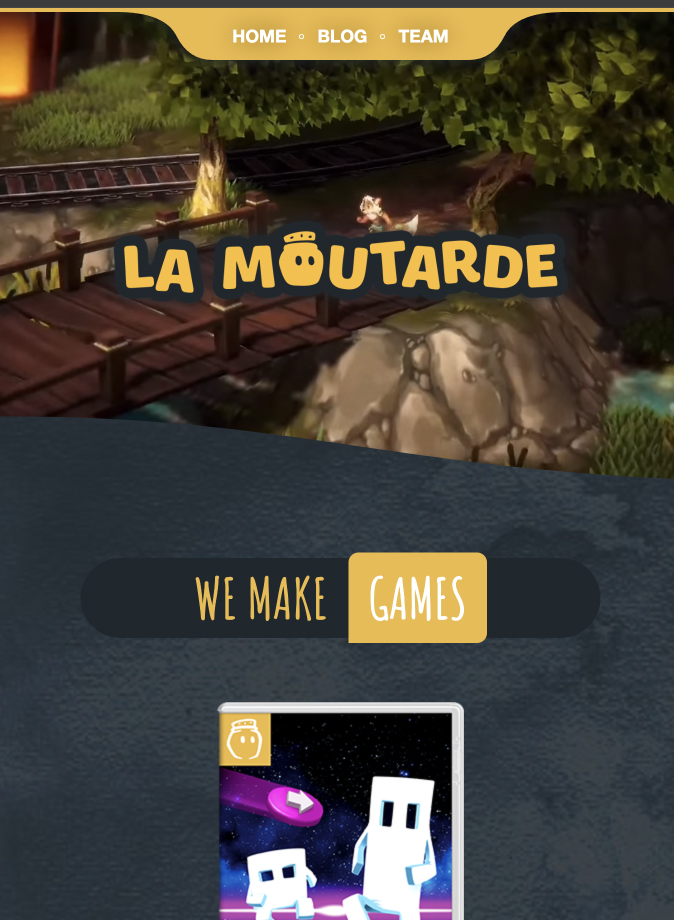Visit the Team page

423,37
